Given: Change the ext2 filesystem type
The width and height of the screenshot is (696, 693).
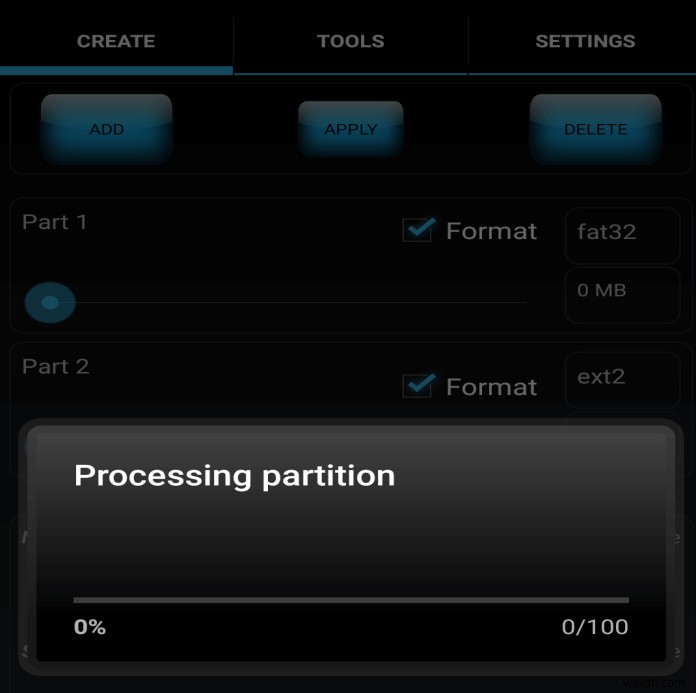Looking at the screenshot, I should [x=622, y=379].
